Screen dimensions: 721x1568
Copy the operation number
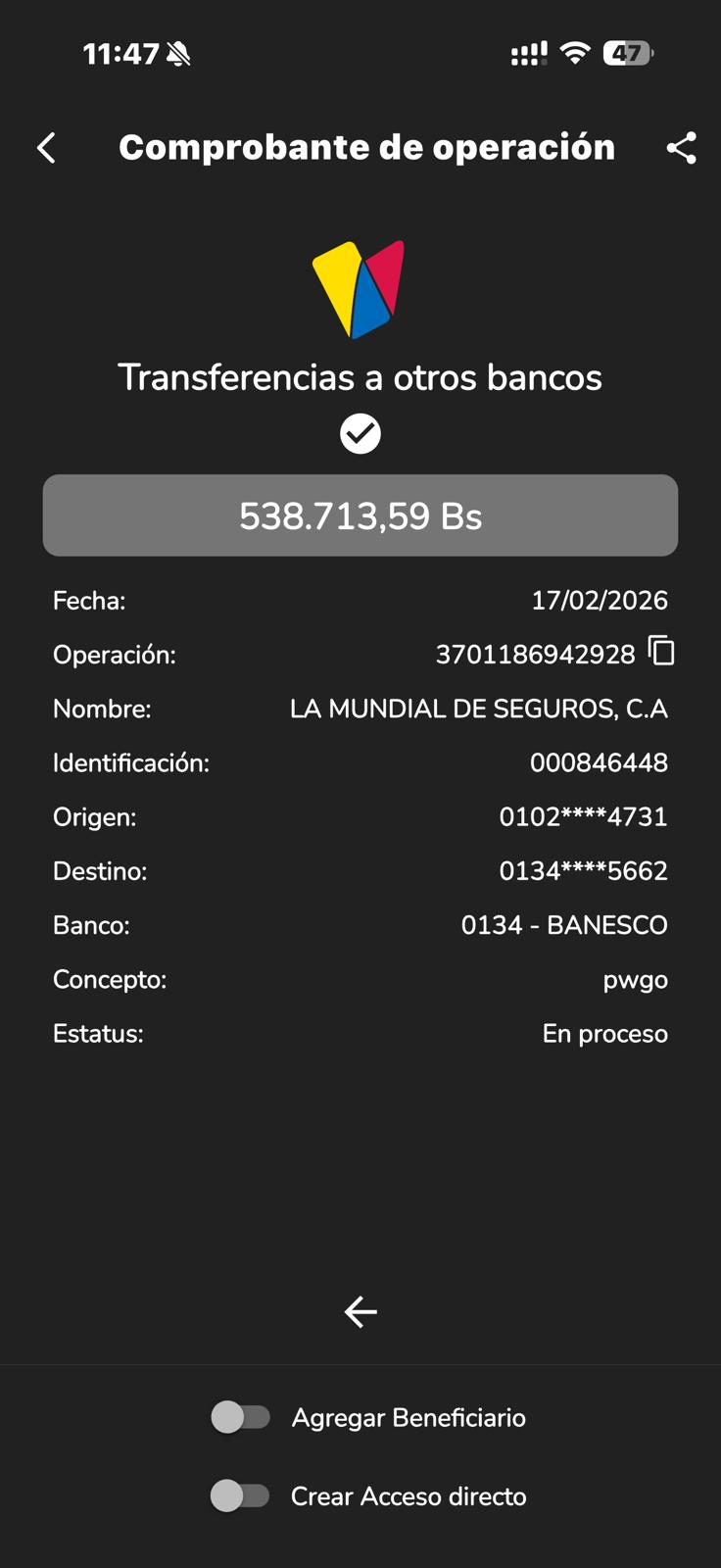click(662, 651)
